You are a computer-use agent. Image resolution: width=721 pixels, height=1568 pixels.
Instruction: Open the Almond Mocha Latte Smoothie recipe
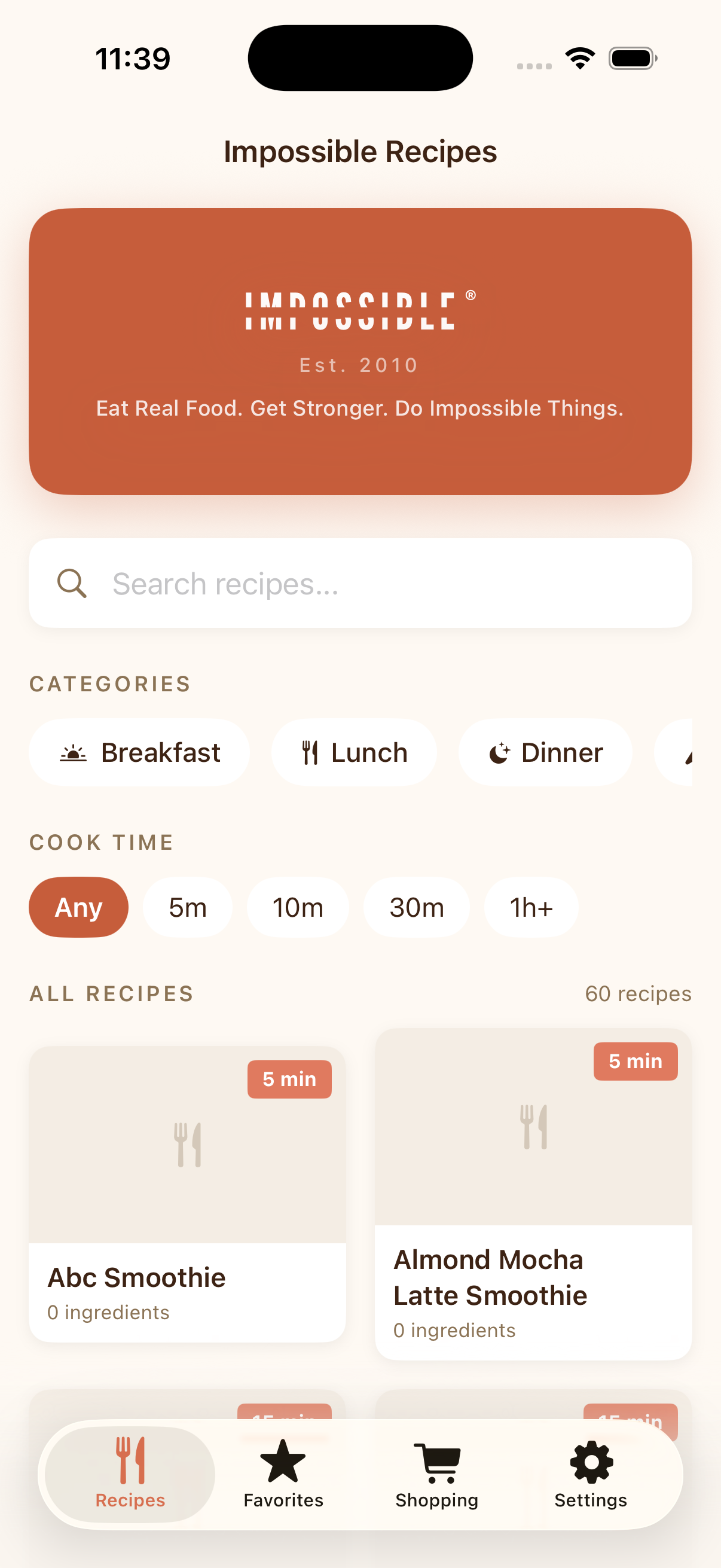click(x=534, y=1187)
